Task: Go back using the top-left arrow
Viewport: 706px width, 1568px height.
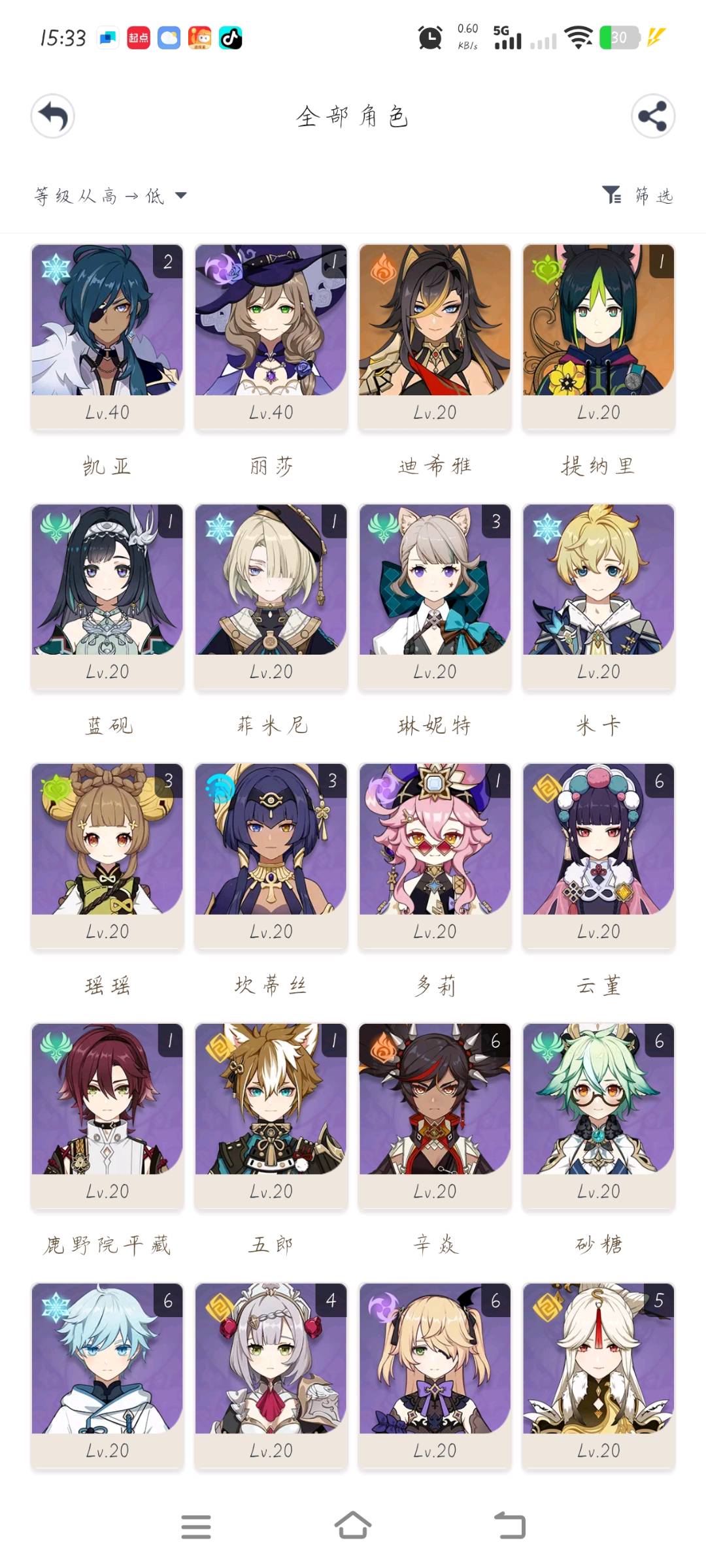Action: tap(53, 117)
